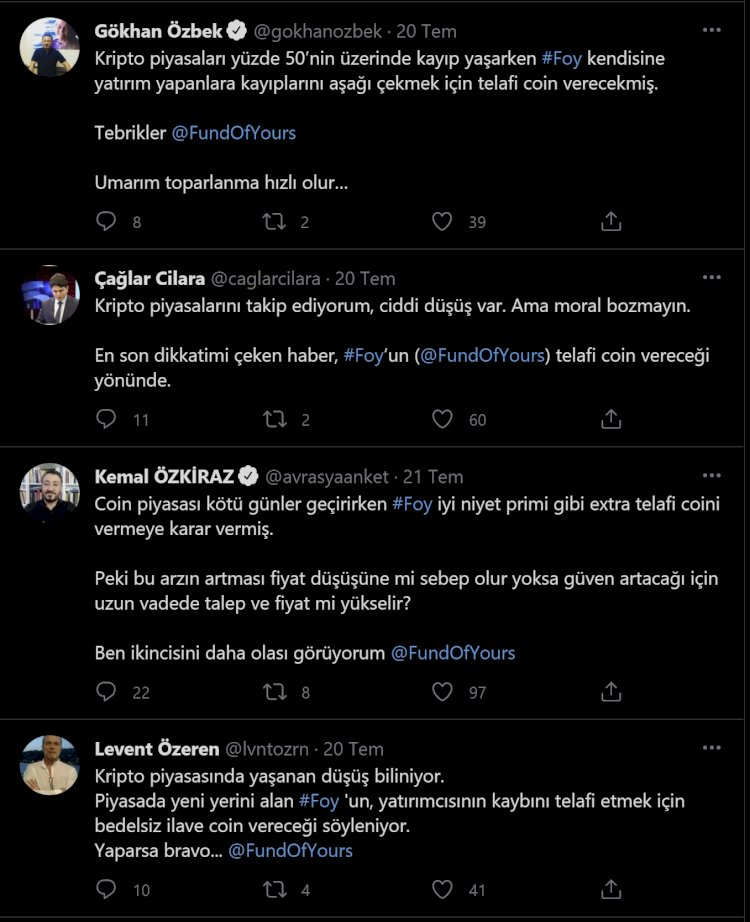Viewport: 750px width, 922px height.
Task: Open more options on Çağlar Cilara's tweet
Action: (x=711, y=278)
